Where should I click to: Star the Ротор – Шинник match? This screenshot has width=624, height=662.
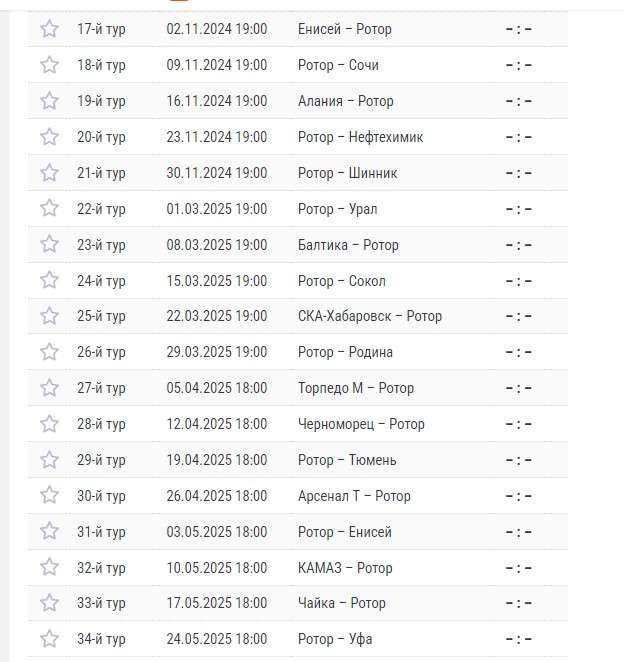click(49, 173)
